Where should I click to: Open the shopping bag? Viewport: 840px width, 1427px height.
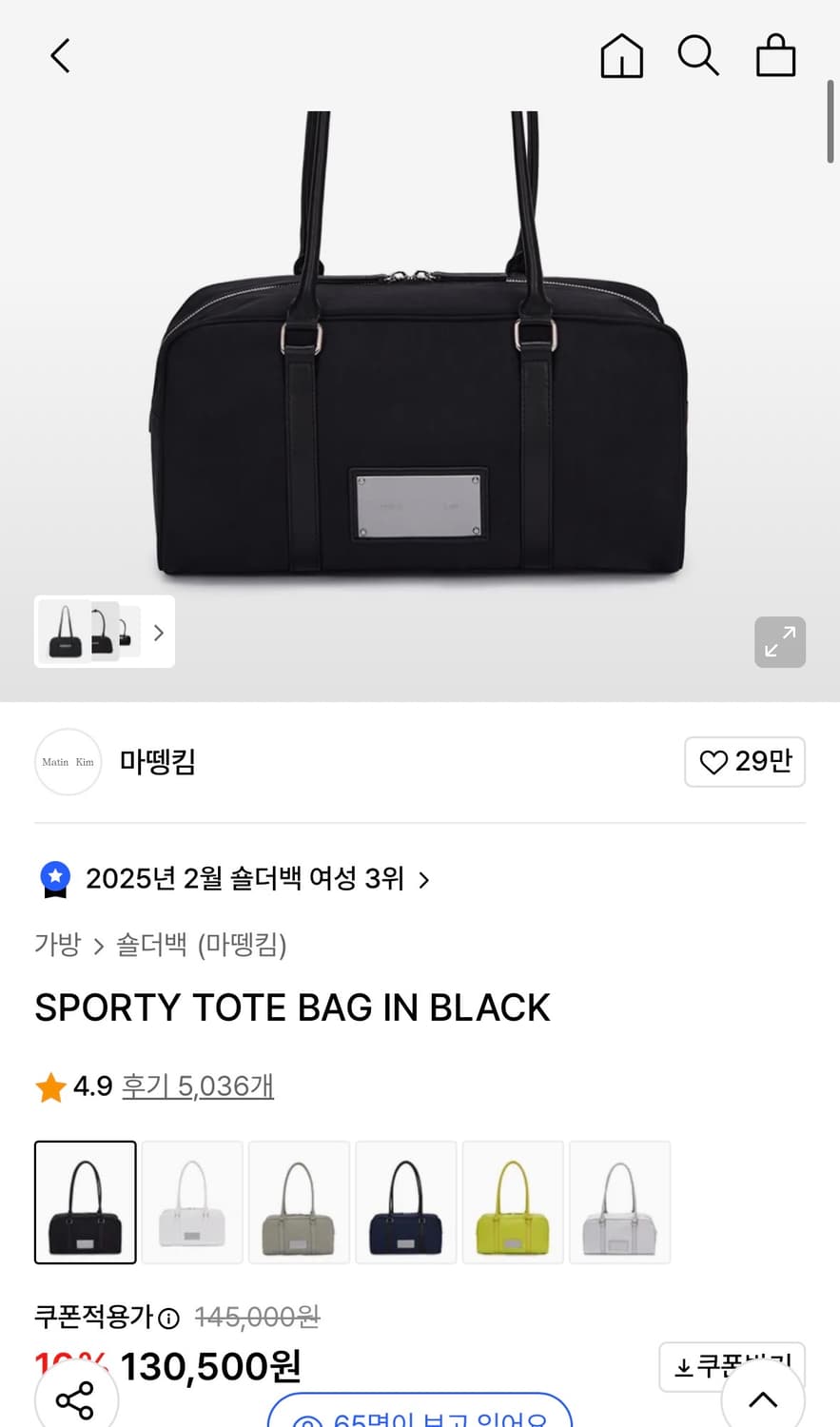pos(775,55)
